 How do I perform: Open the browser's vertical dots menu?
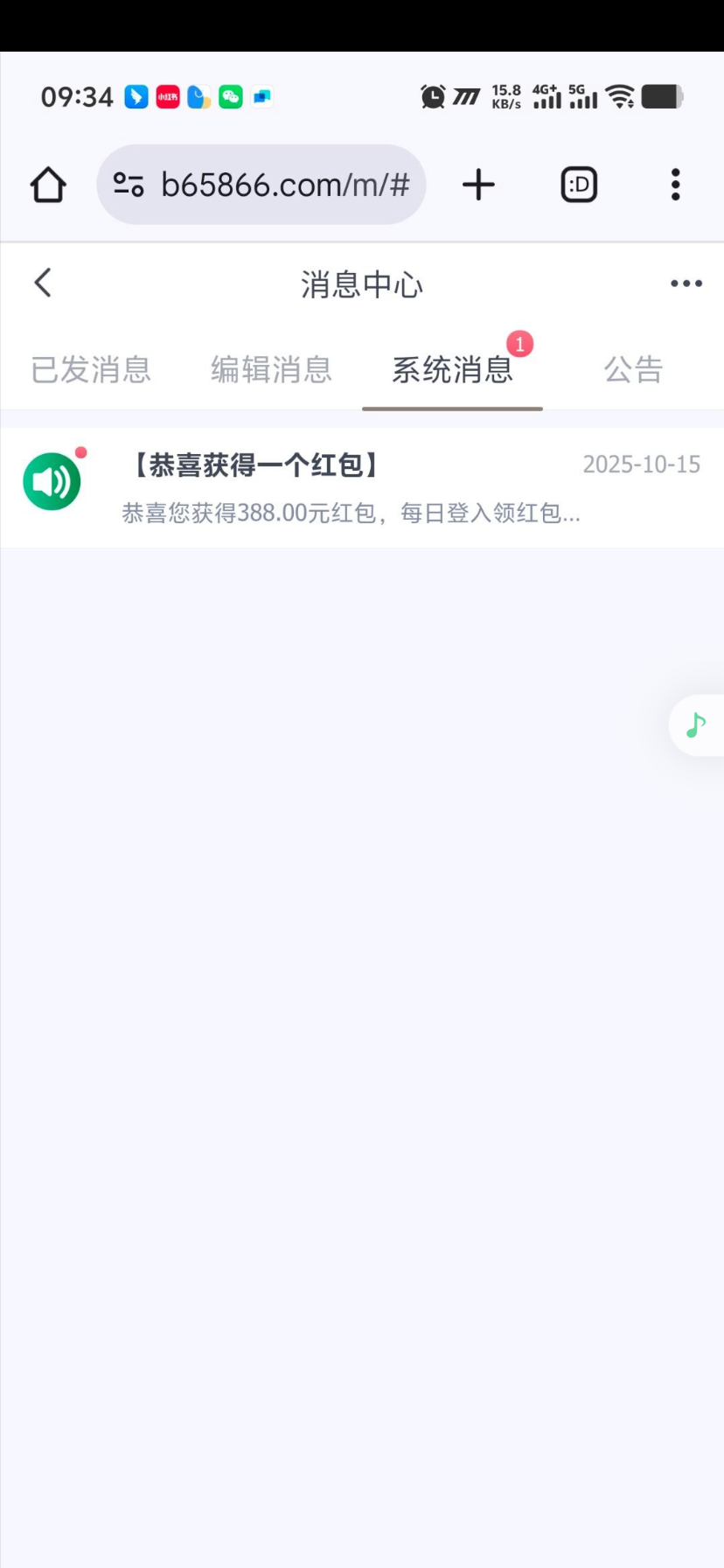tap(675, 185)
